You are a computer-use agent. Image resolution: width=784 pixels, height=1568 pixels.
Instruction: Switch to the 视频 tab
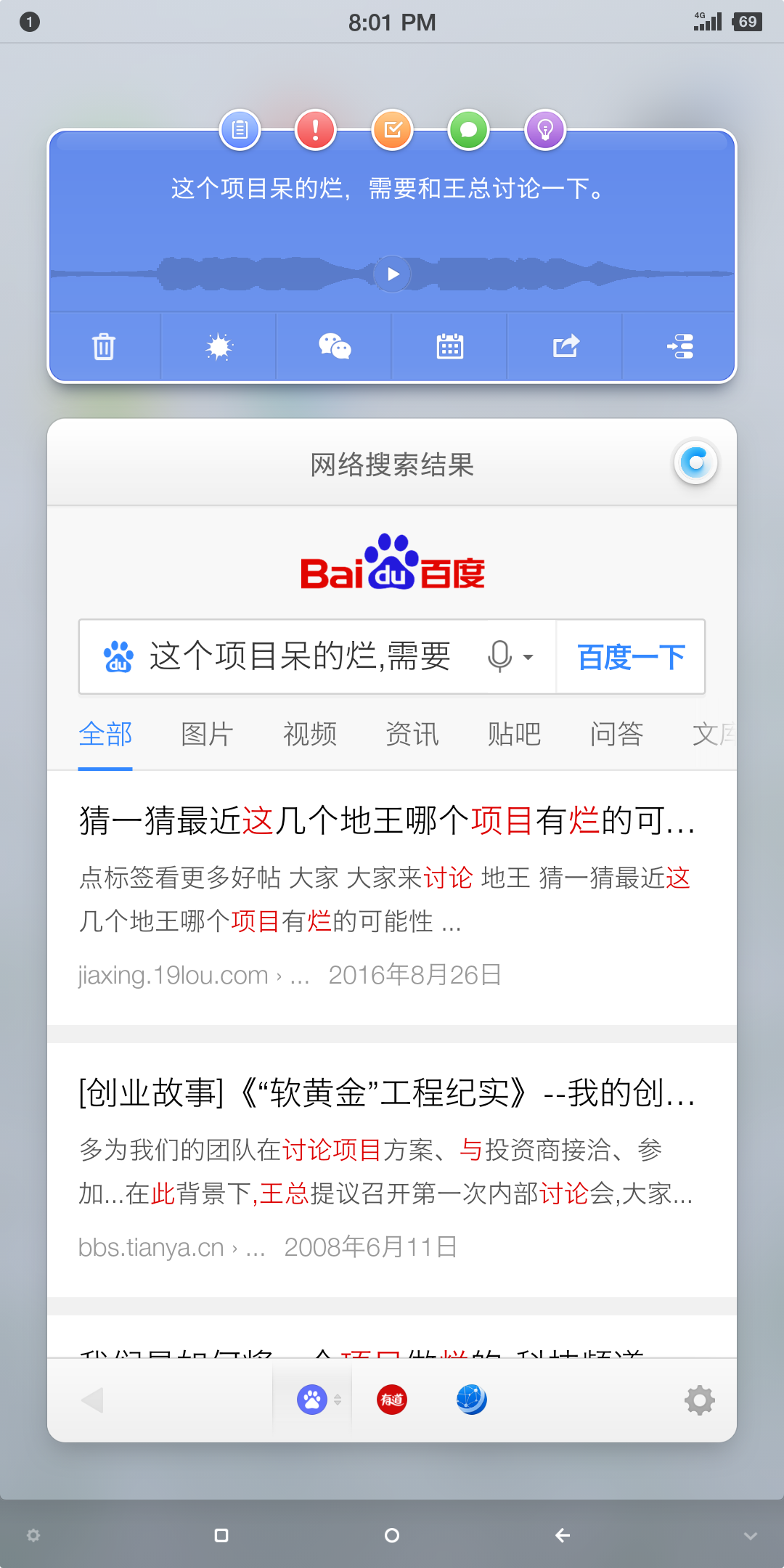pyautogui.click(x=310, y=734)
